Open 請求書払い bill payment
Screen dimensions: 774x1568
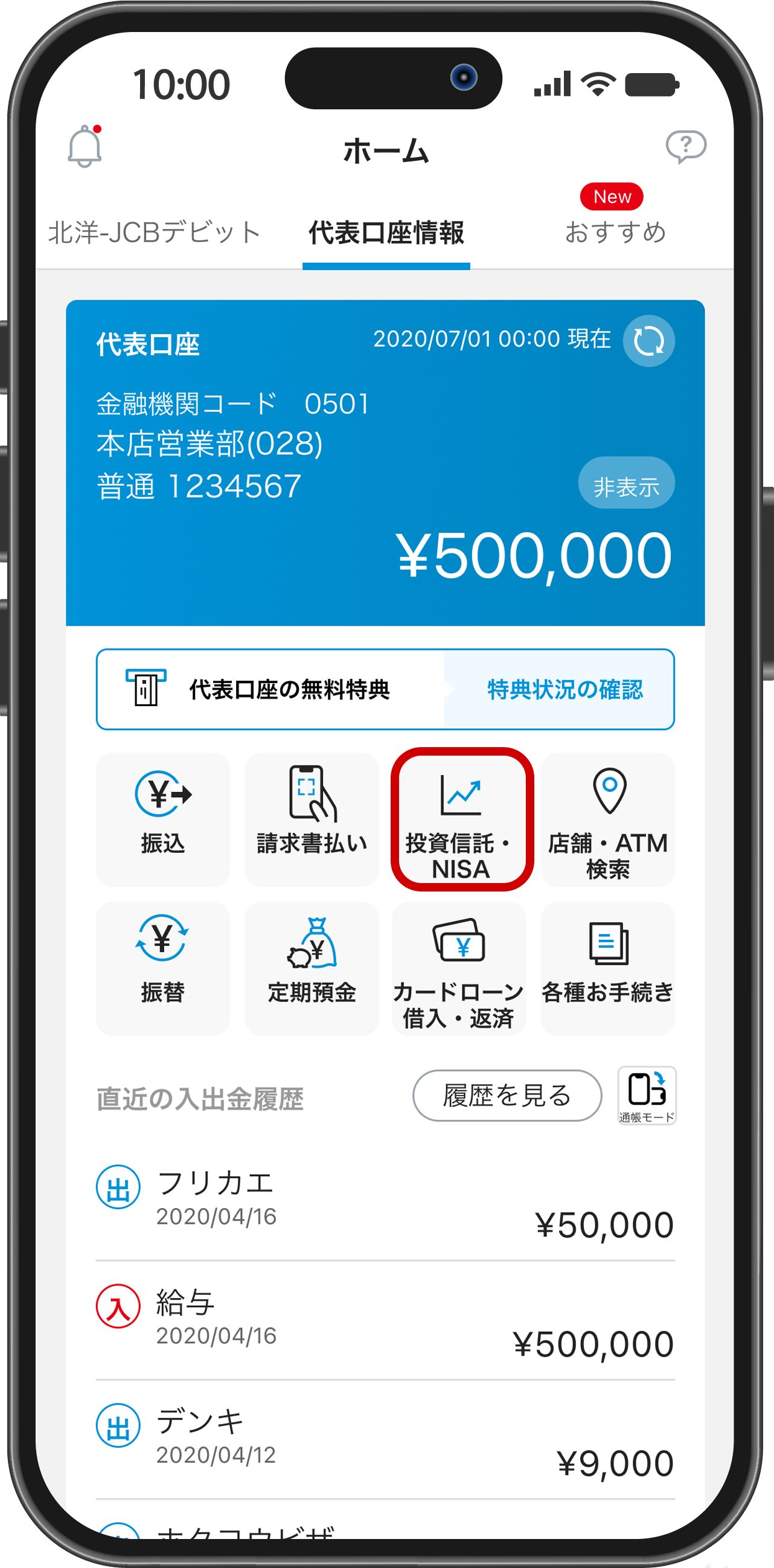311,819
